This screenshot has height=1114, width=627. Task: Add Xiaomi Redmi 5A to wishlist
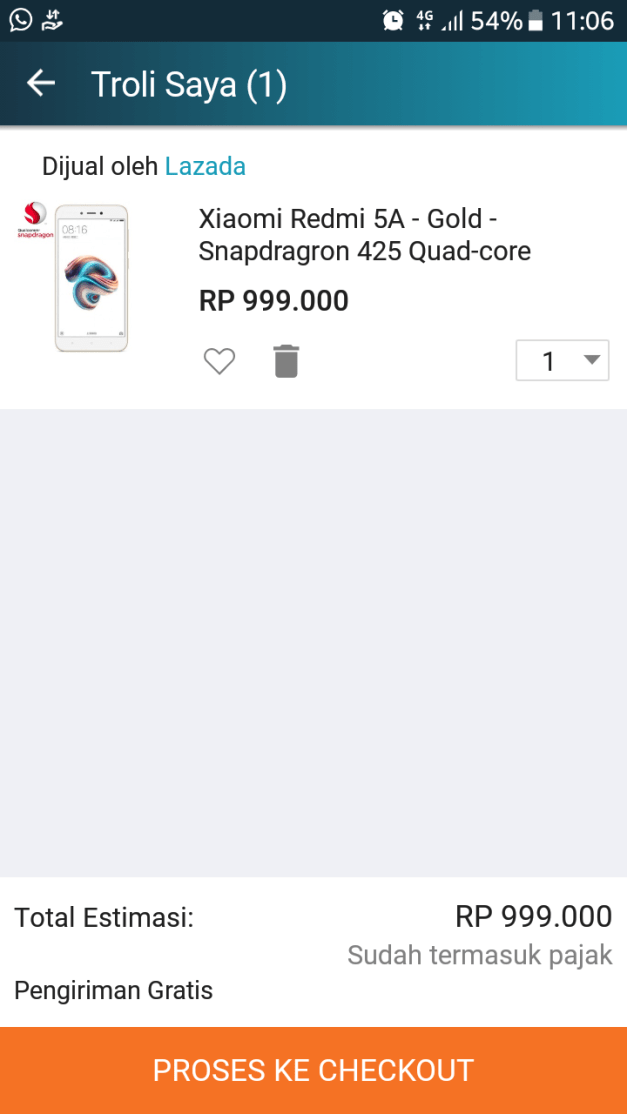coord(219,360)
